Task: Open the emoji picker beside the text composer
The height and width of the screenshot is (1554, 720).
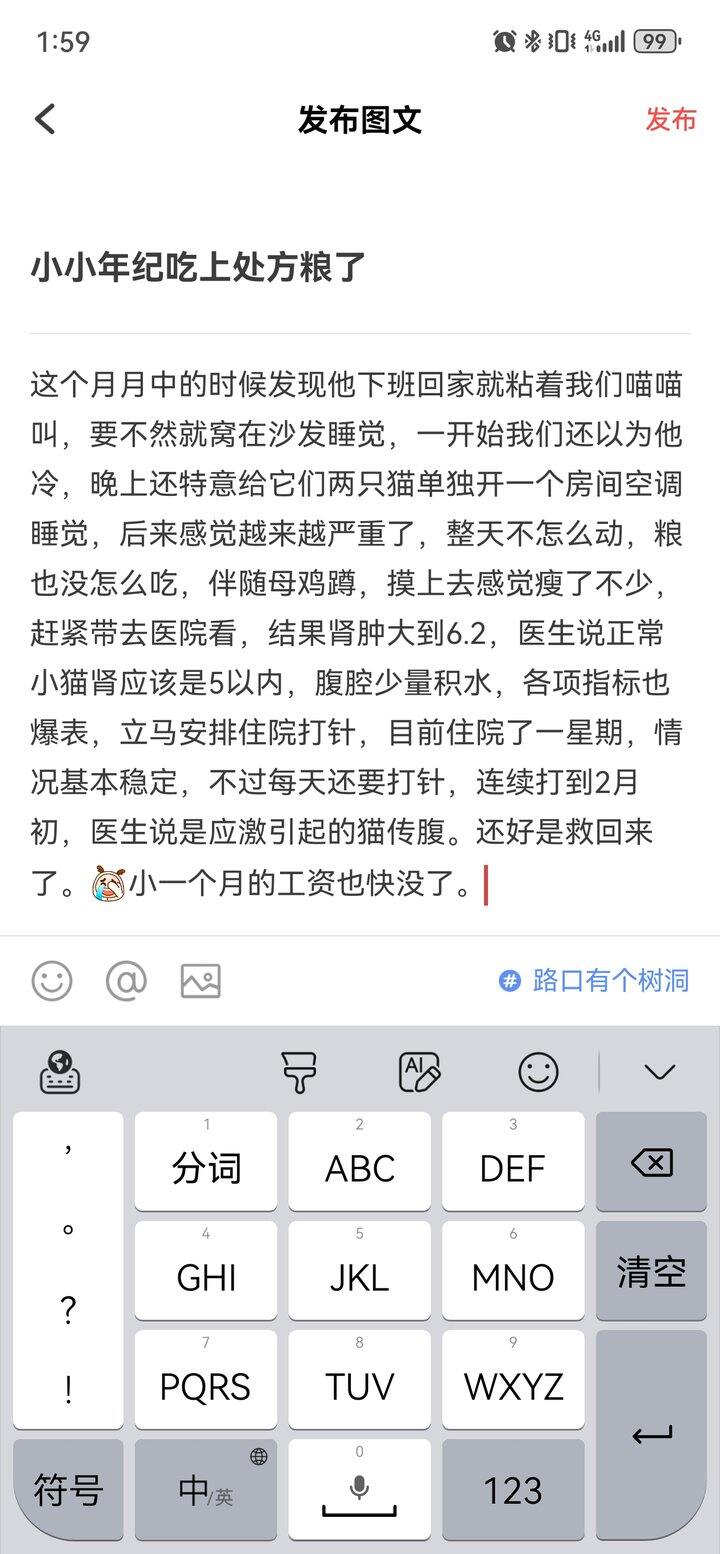Action: (54, 981)
